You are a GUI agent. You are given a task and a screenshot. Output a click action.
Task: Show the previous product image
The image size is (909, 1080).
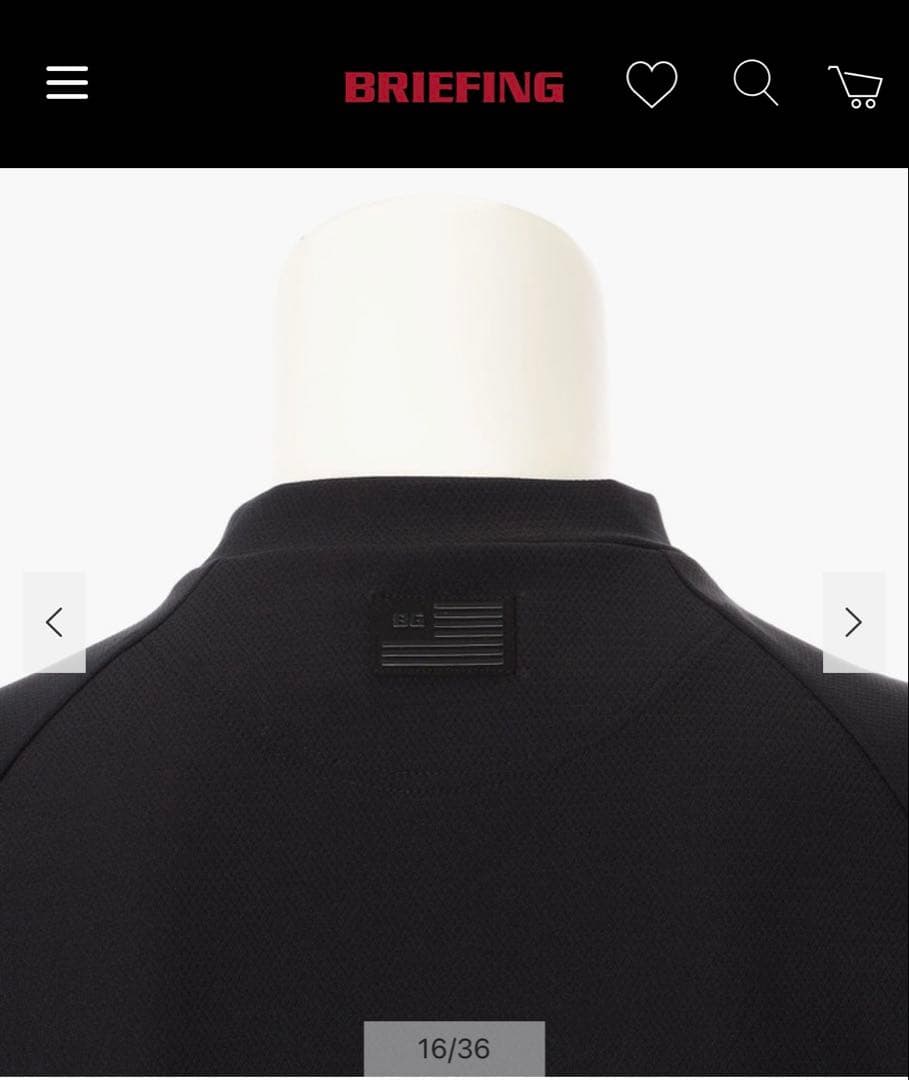[x=54, y=622]
